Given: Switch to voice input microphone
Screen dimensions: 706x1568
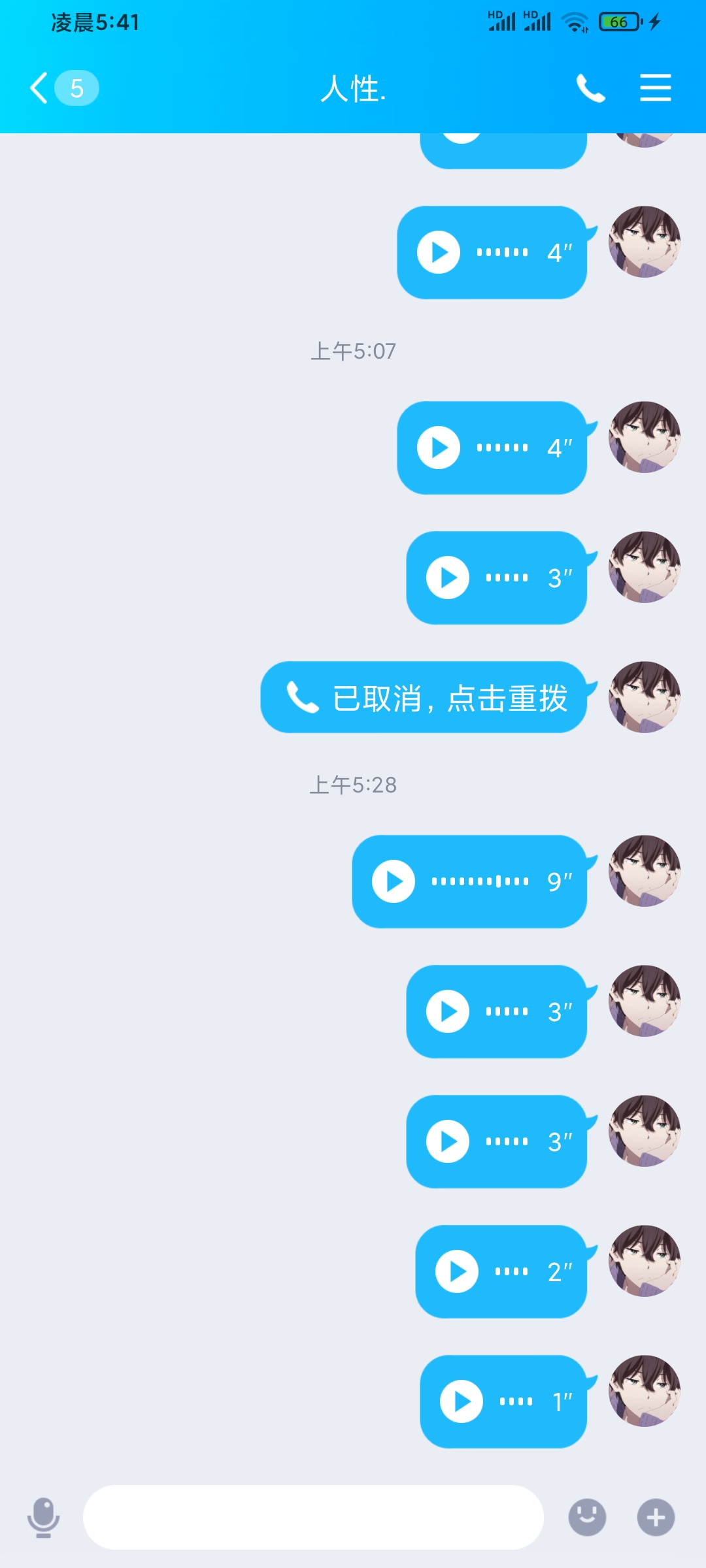Looking at the screenshot, I should tap(43, 1517).
